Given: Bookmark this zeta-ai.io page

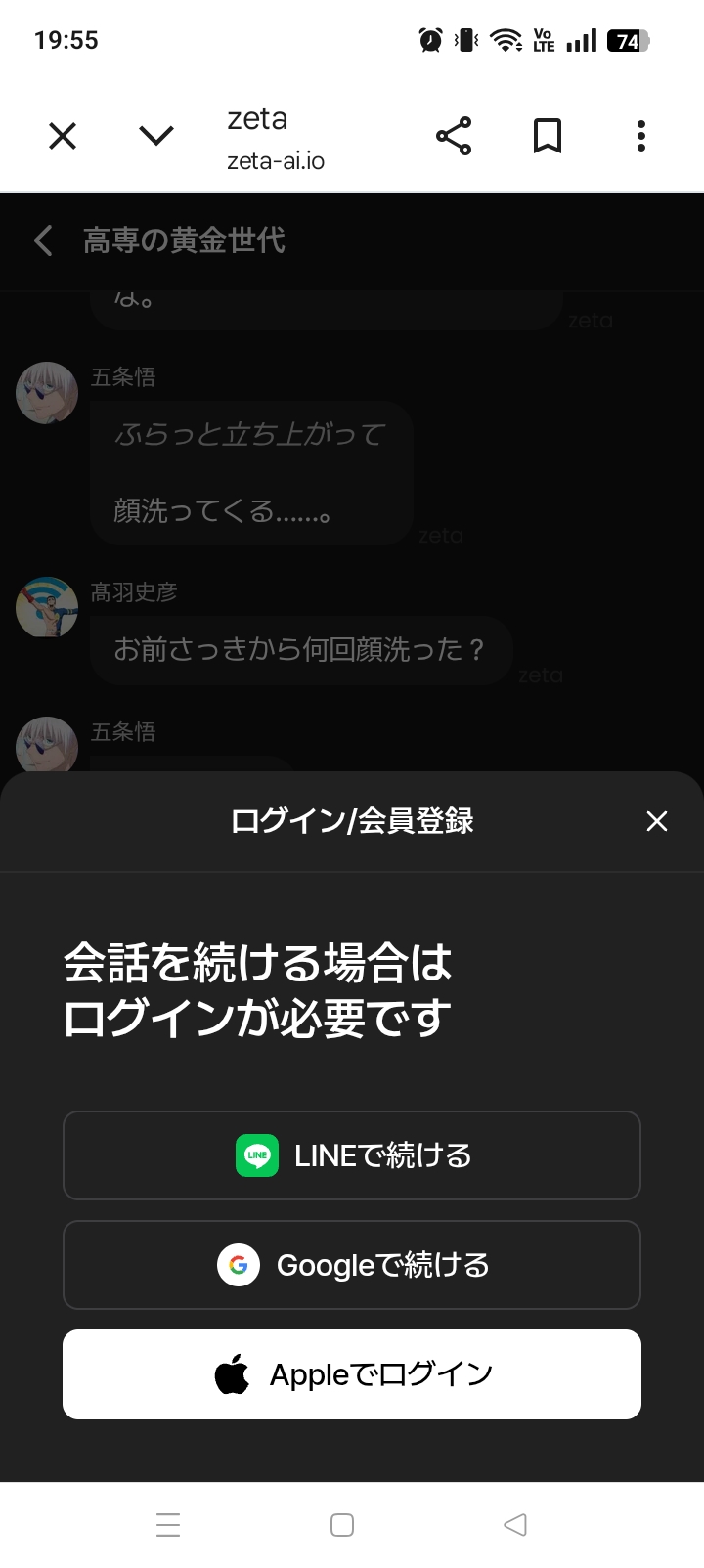Looking at the screenshot, I should click(x=548, y=136).
